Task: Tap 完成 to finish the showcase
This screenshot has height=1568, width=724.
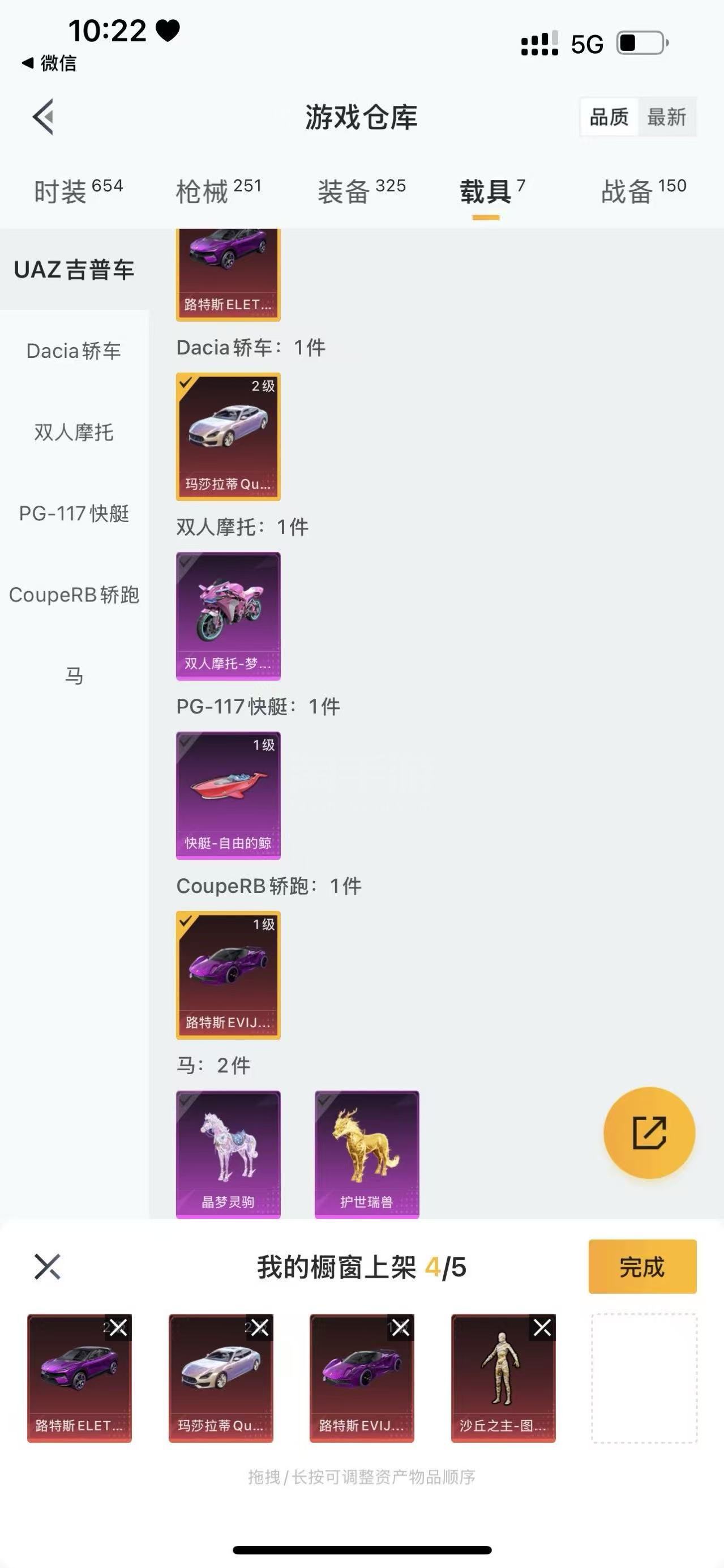Action: click(x=642, y=1267)
